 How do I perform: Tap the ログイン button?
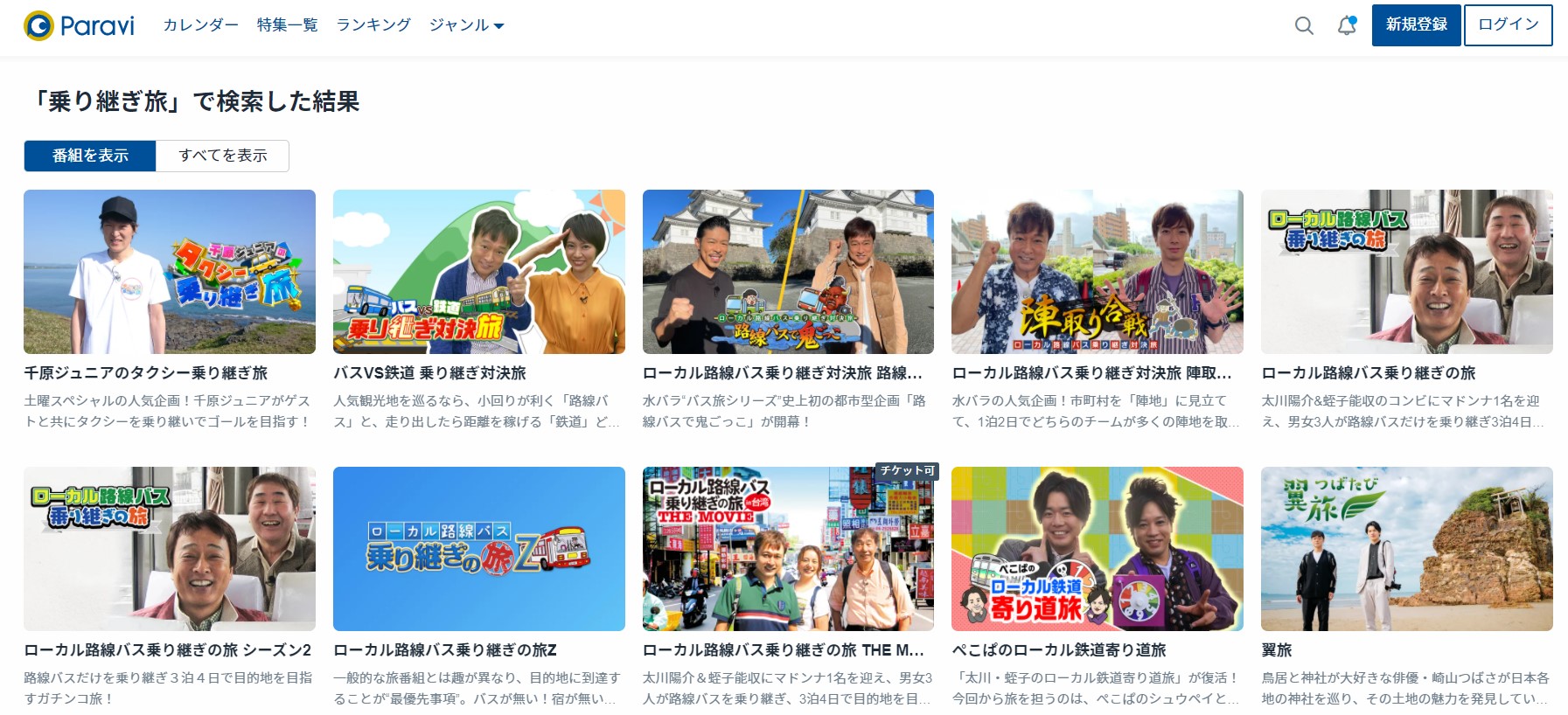(1508, 25)
